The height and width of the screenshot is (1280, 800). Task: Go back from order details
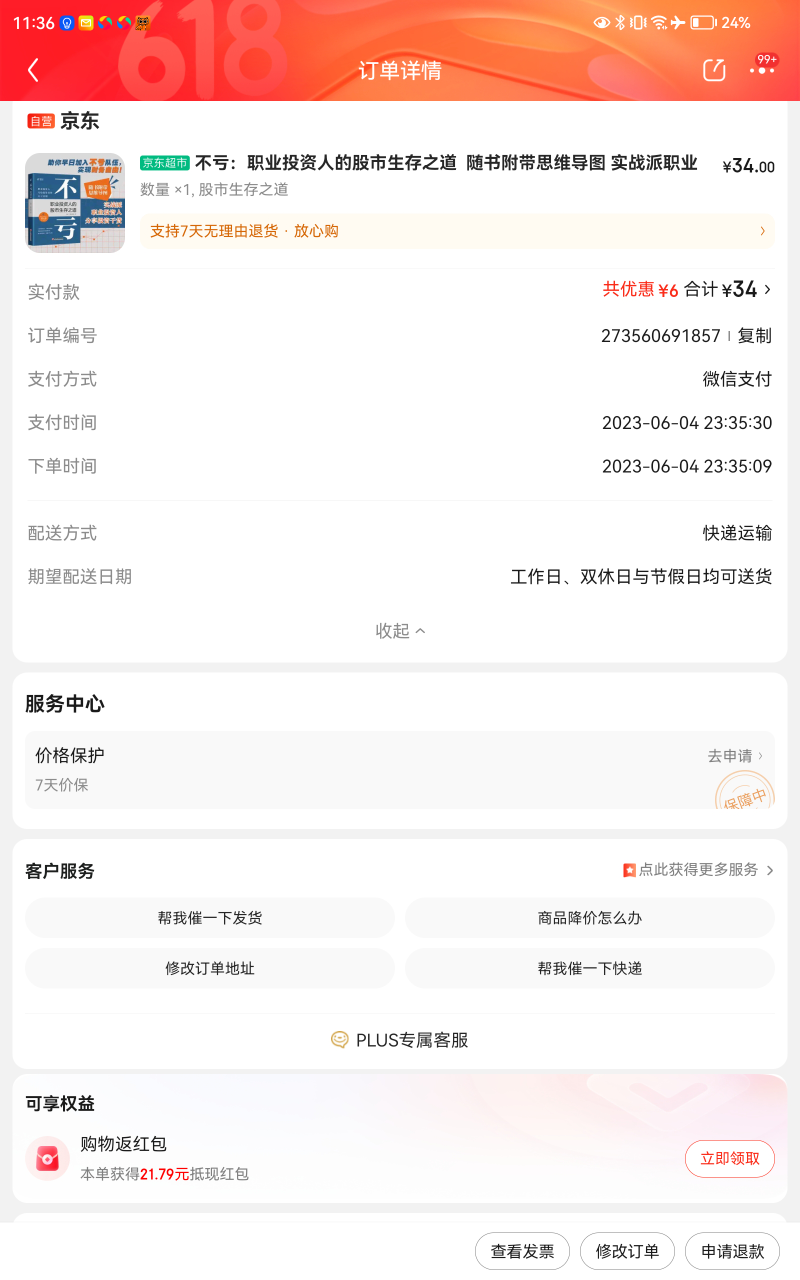pyautogui.click(x=33, y=70)
